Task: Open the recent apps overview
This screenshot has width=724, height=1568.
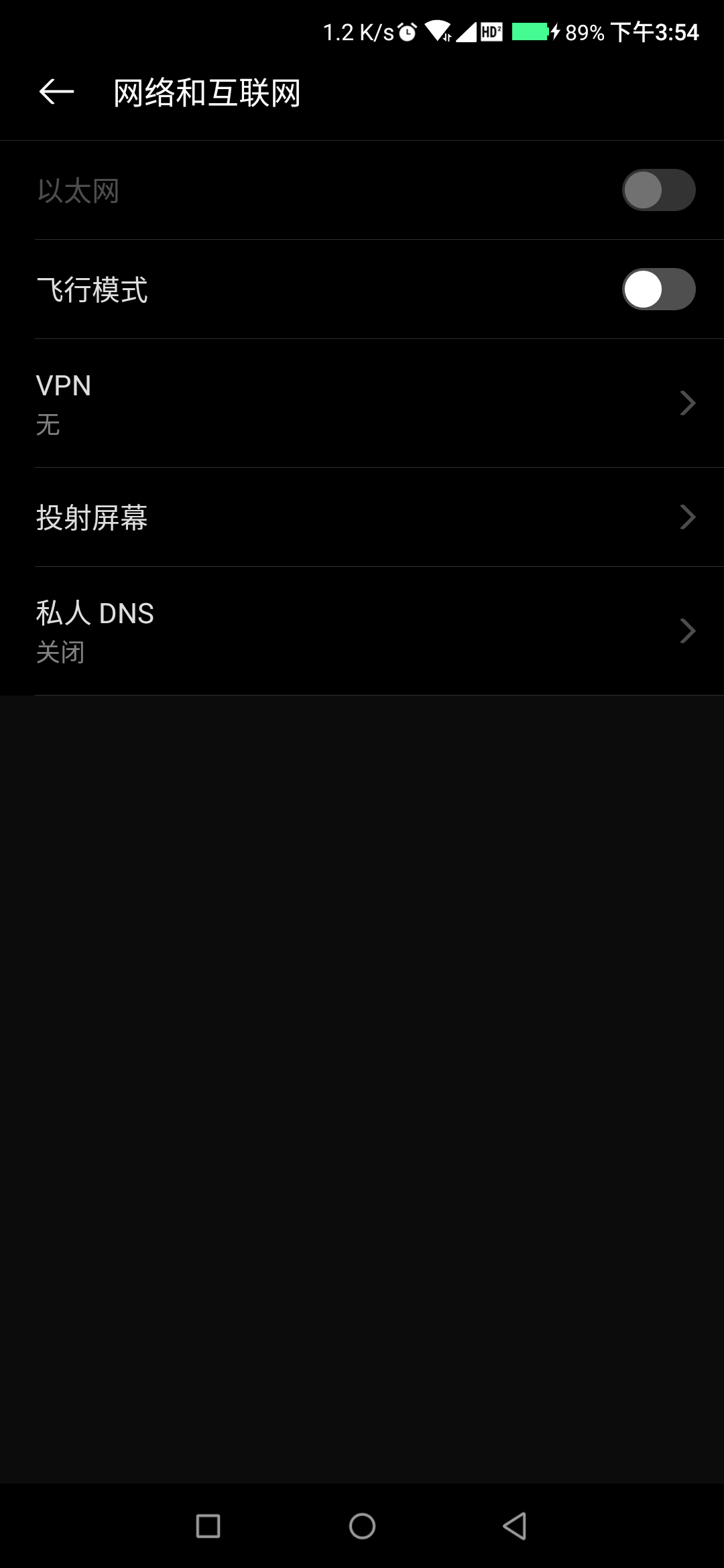Action: 208,1526
